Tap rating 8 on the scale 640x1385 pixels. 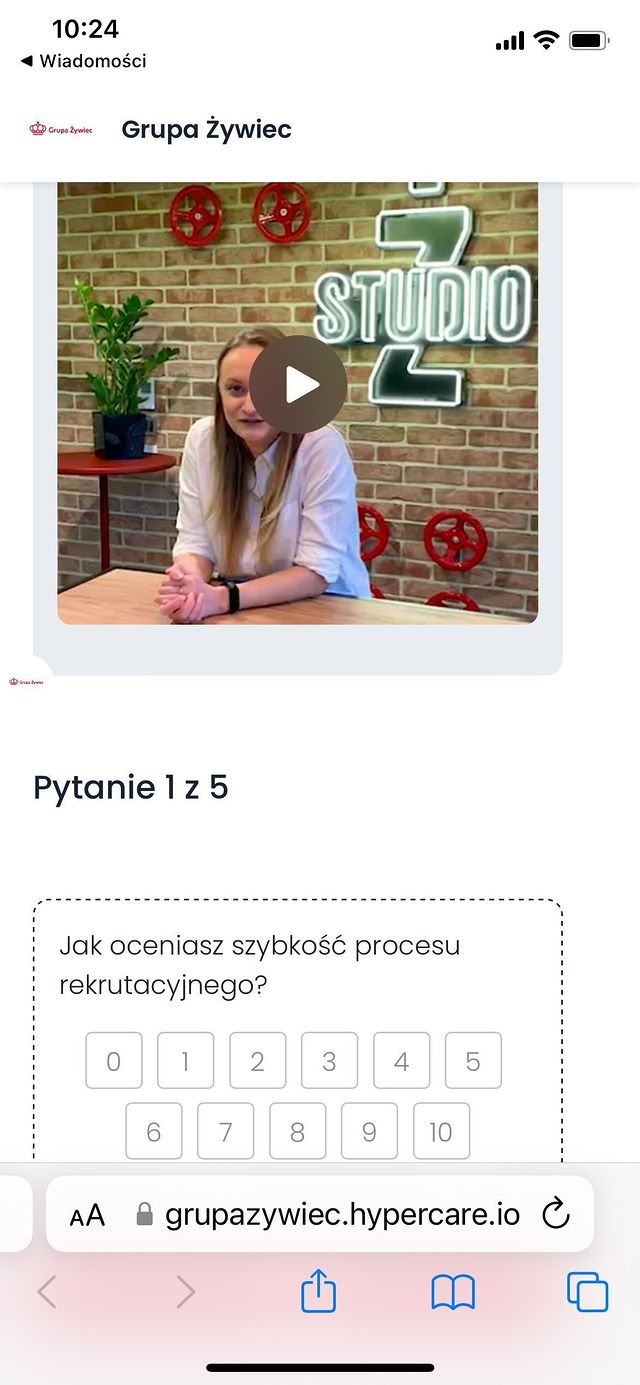(x=298, y=1131)
